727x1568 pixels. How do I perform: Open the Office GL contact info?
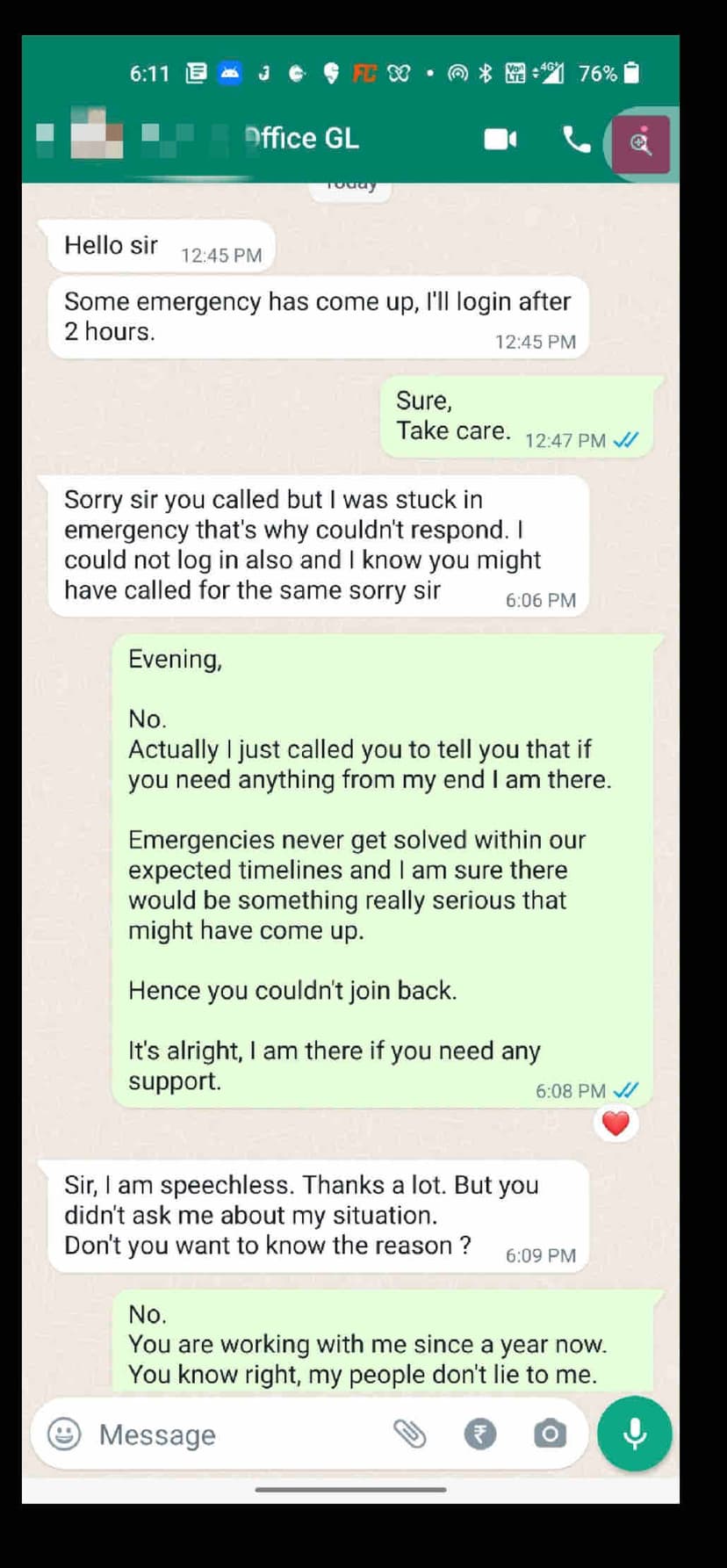301,139
